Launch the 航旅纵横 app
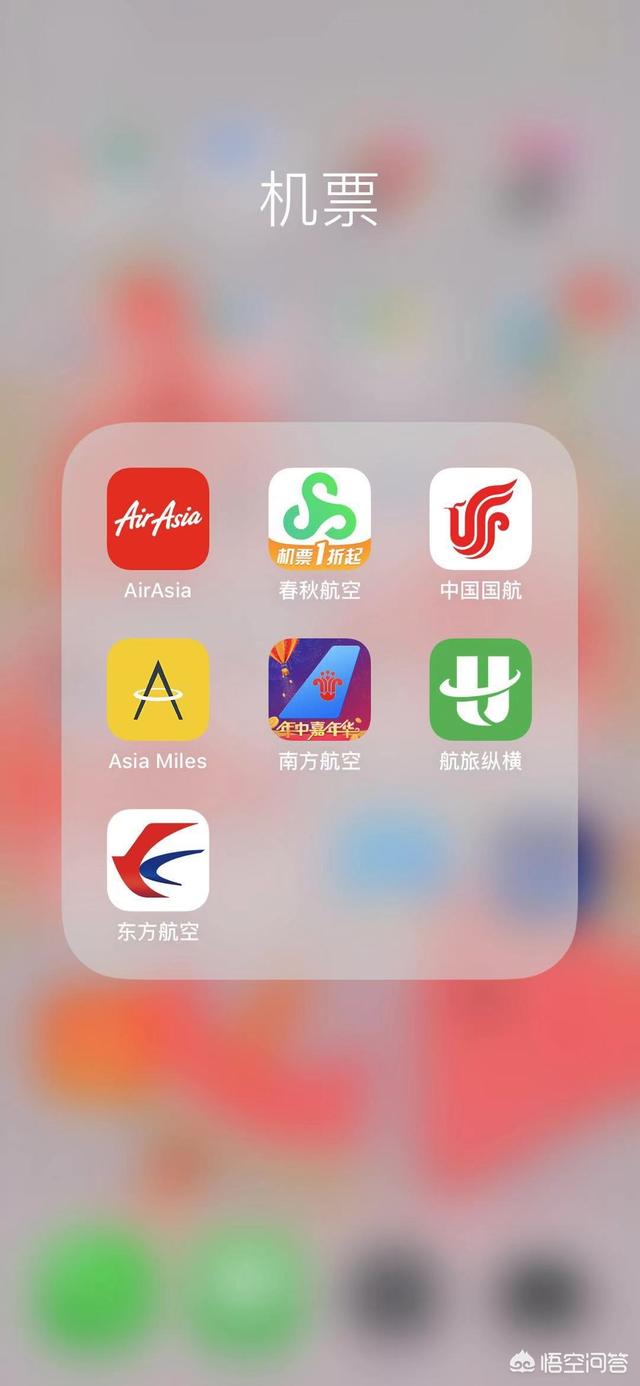Image resolution: width=640 pixels, height=1386 pixels. tap(480, 689)
